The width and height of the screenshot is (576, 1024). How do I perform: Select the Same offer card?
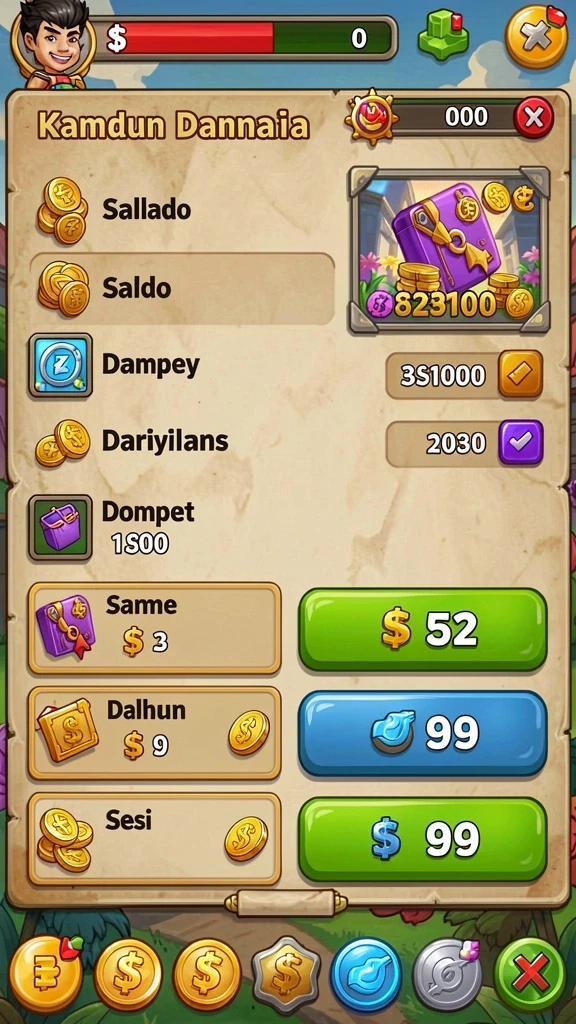point(155,628)
